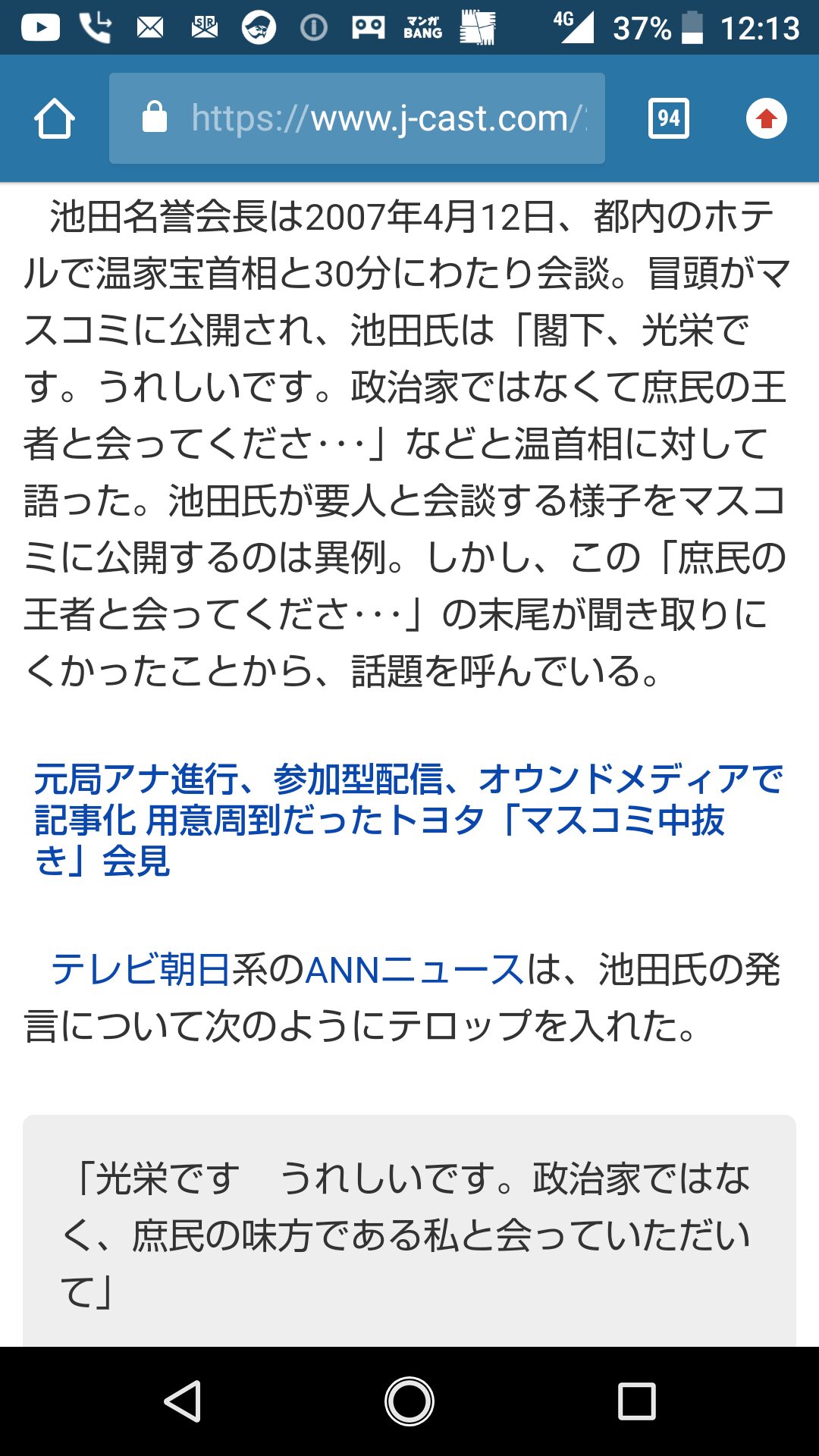Open the tab switcher showing 94

click(x=669, y=118)
